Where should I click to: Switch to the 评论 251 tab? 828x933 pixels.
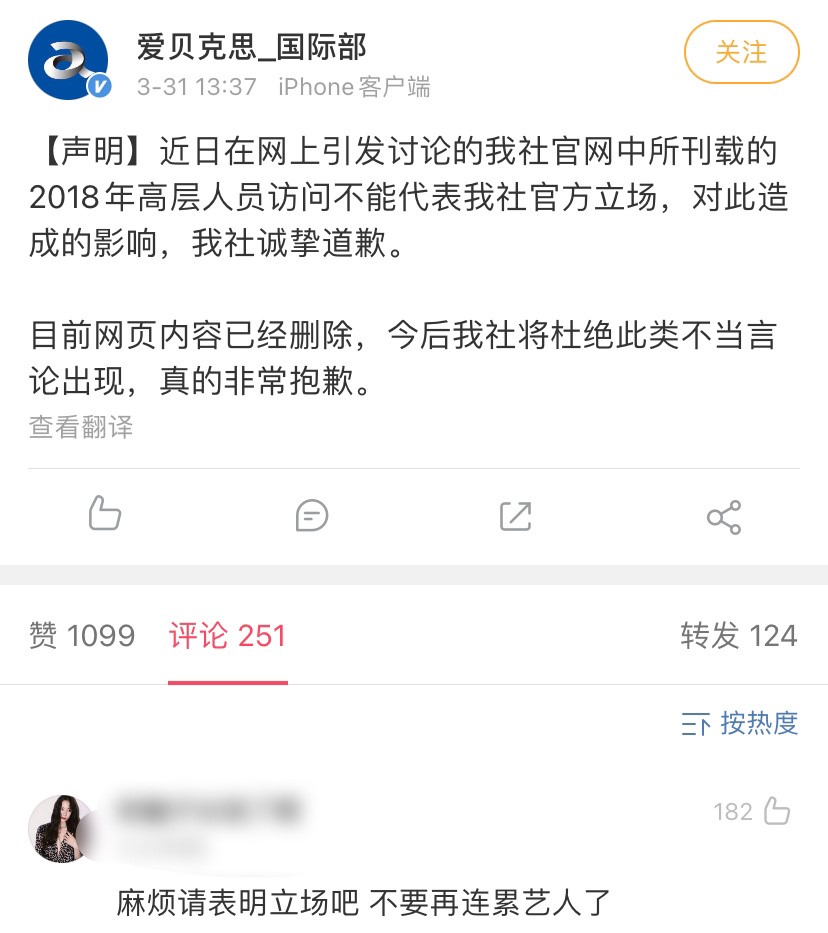click(x=228, y=635)
